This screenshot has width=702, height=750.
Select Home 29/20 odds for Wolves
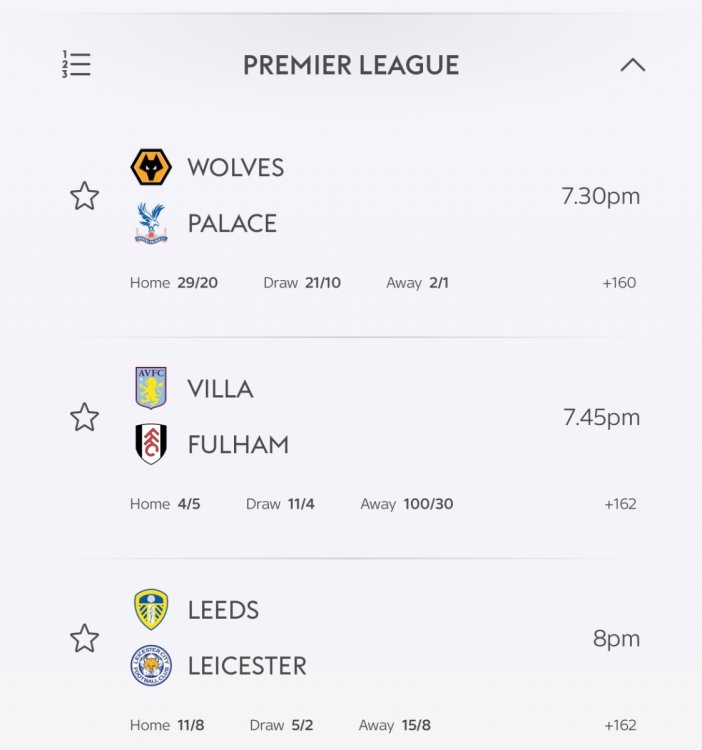(174, 283)
